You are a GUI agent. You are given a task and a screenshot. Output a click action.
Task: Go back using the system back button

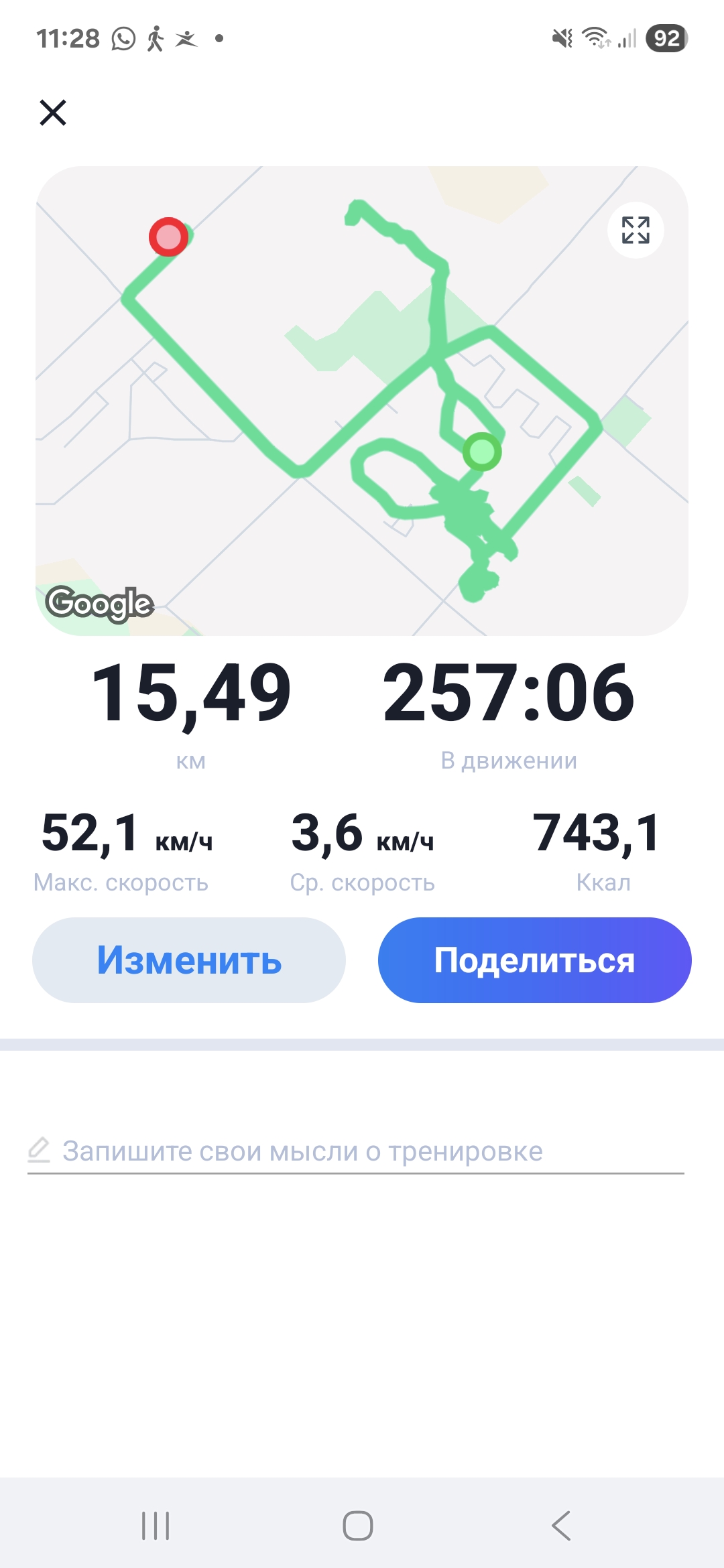click(x=561, y=1526)
